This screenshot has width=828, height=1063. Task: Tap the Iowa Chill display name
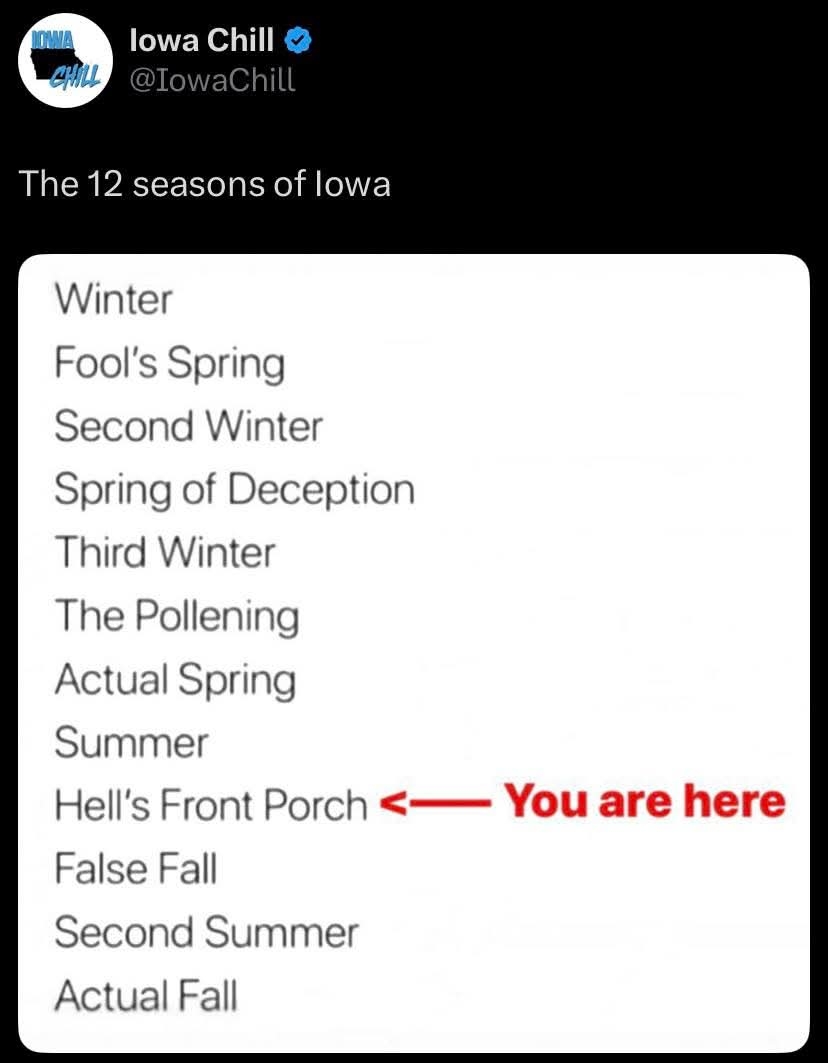click(203, 40)
